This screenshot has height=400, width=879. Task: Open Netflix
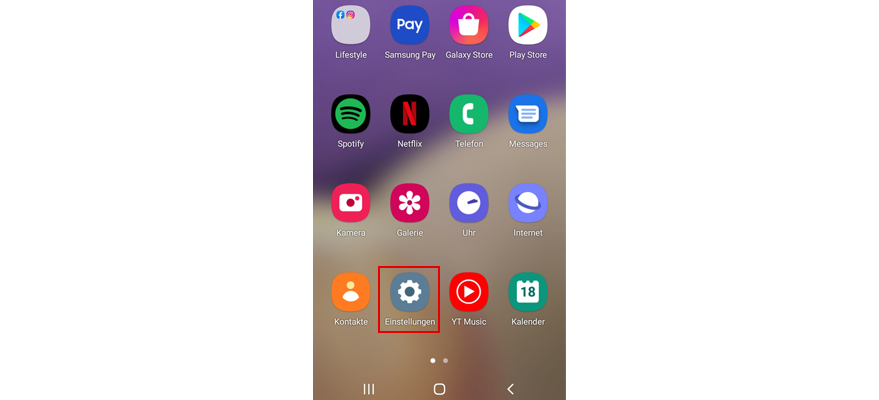click(x=410, y=114)
